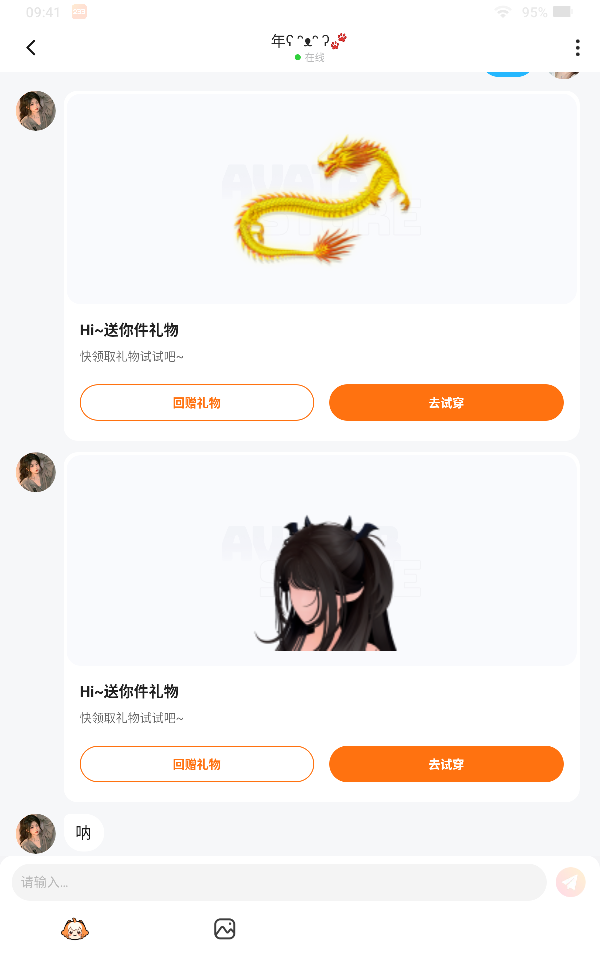The width and height of the screenshot is (600, 960).
Task: Tap 去试穿 for the golden dragon gift
Action: click(446, 403)
